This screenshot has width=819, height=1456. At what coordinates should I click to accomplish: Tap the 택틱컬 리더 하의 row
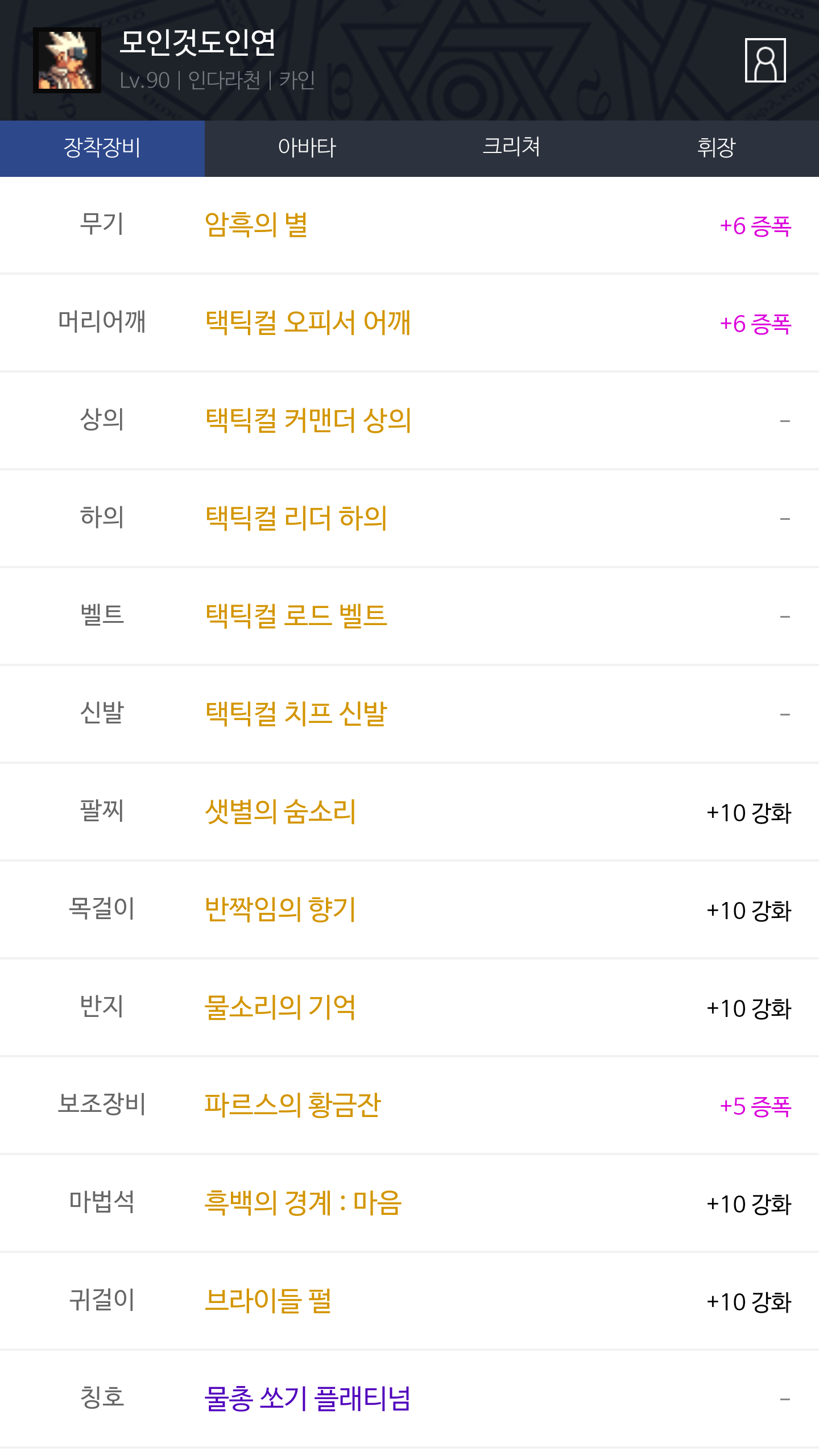296,519
